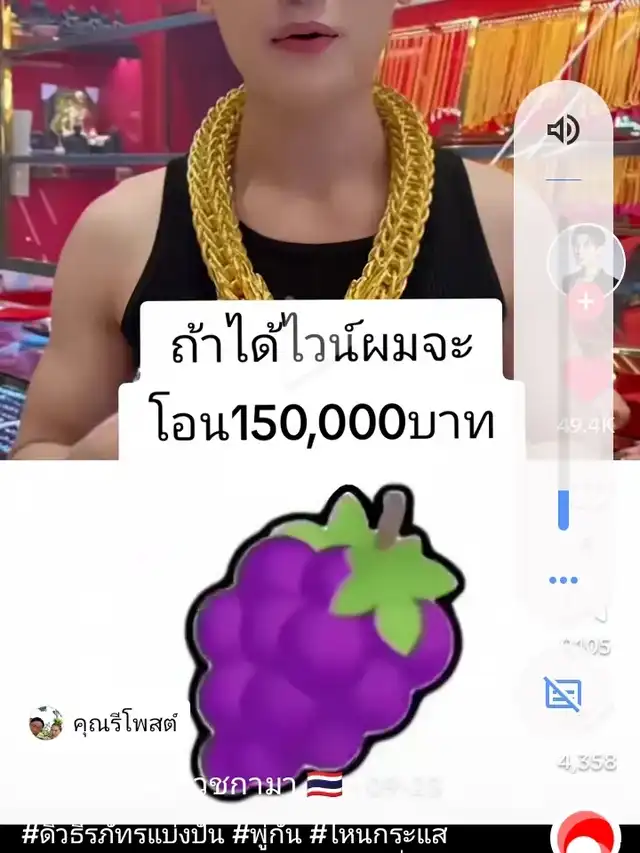Open more volume settings three dots
The width and height of the screenshot is (640, 853).
tap(563, 580)
